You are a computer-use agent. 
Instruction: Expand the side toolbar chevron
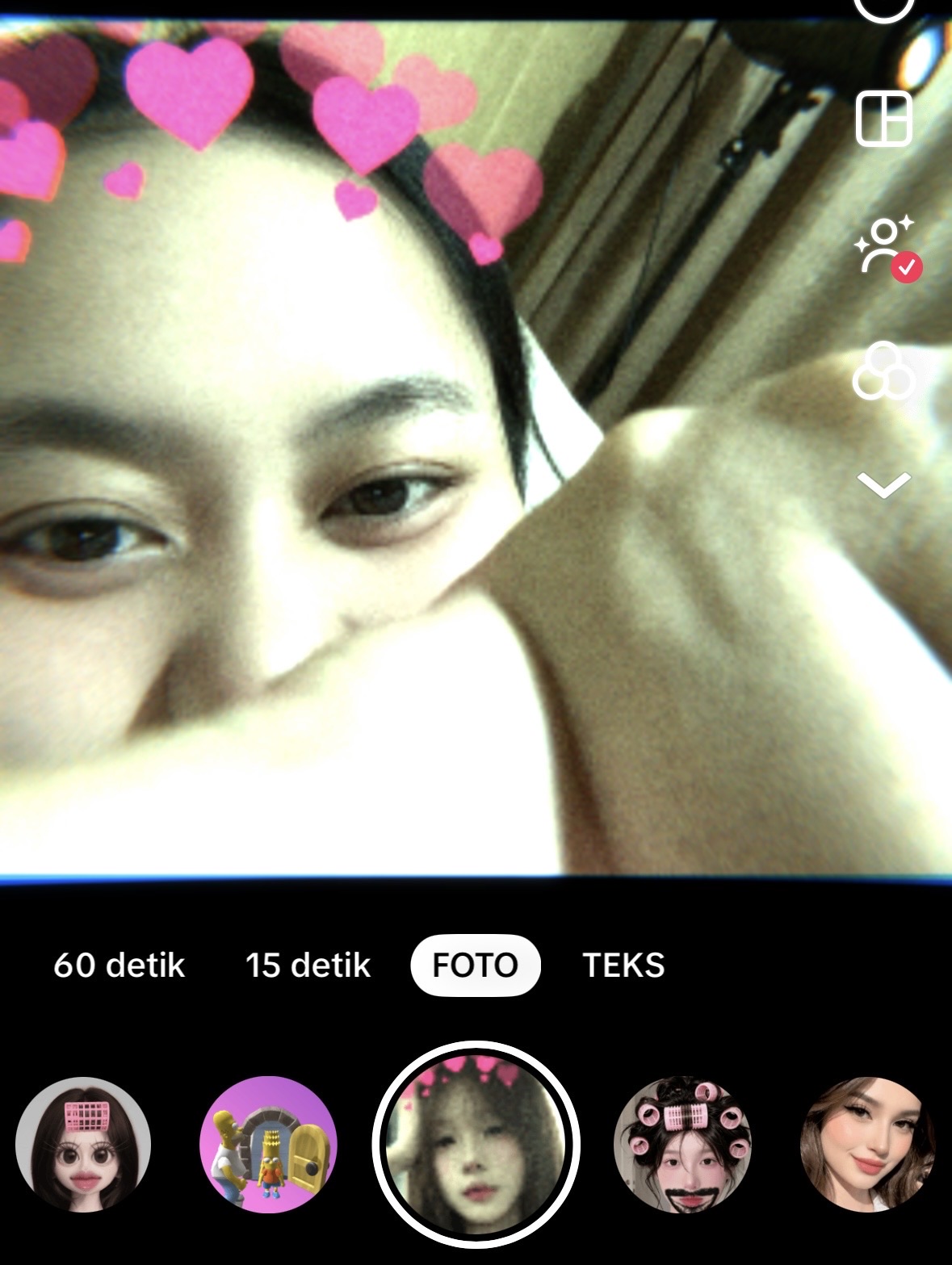883,484
